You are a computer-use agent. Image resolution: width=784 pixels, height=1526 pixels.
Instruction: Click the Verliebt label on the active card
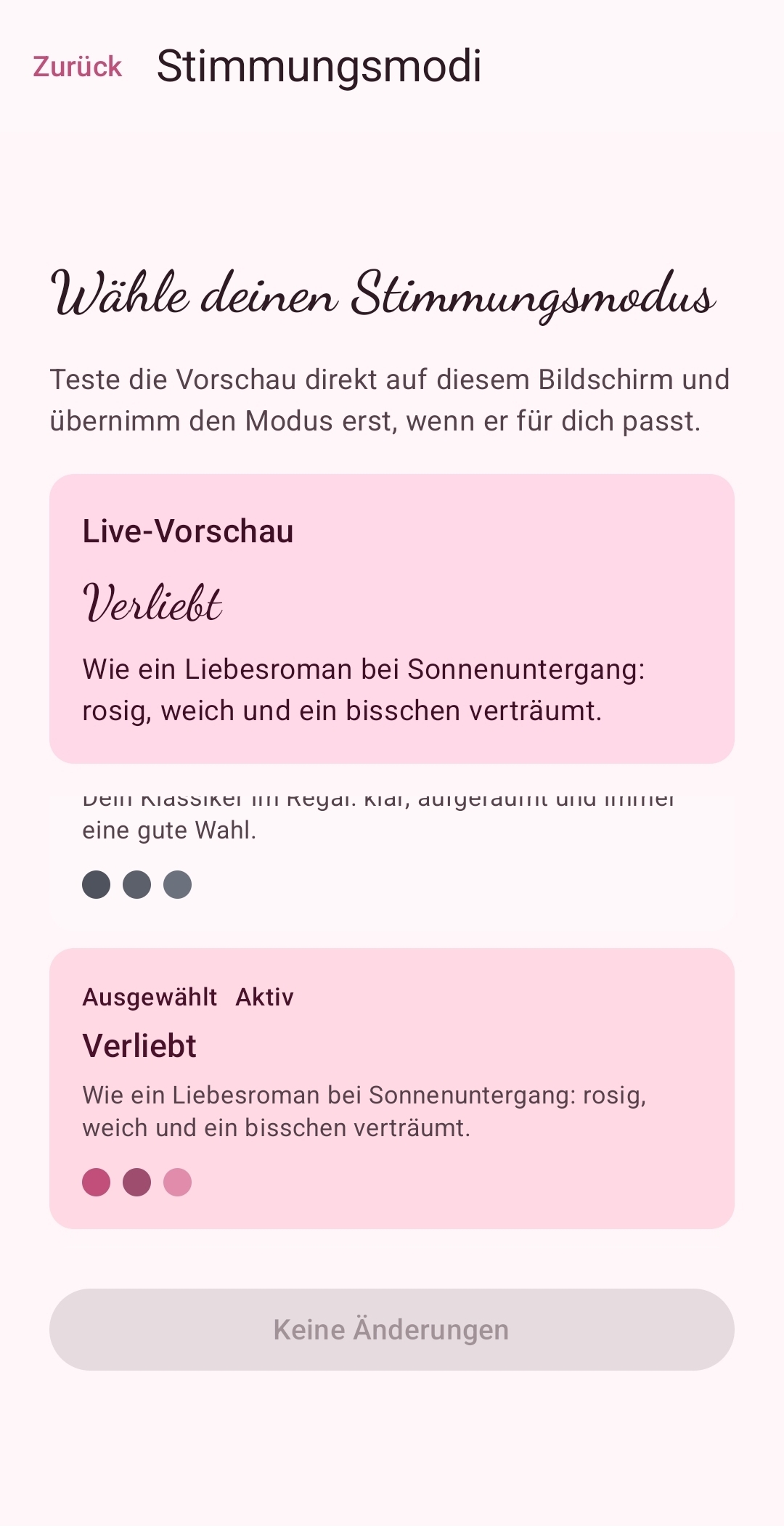coord(140,1046)
